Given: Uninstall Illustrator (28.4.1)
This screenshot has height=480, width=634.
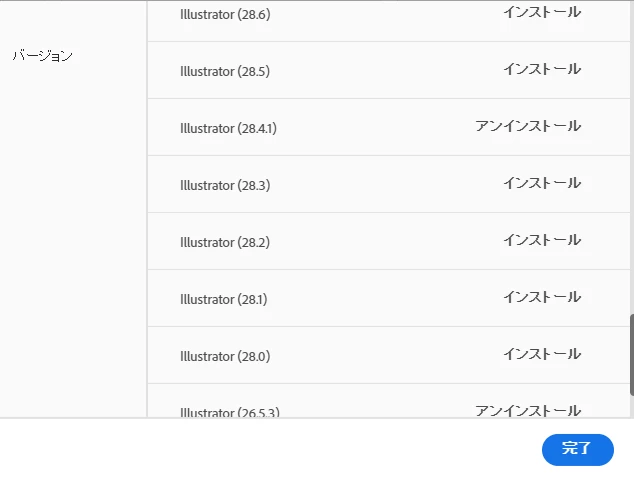Looking at the screenshot, I should click(527, 127).
